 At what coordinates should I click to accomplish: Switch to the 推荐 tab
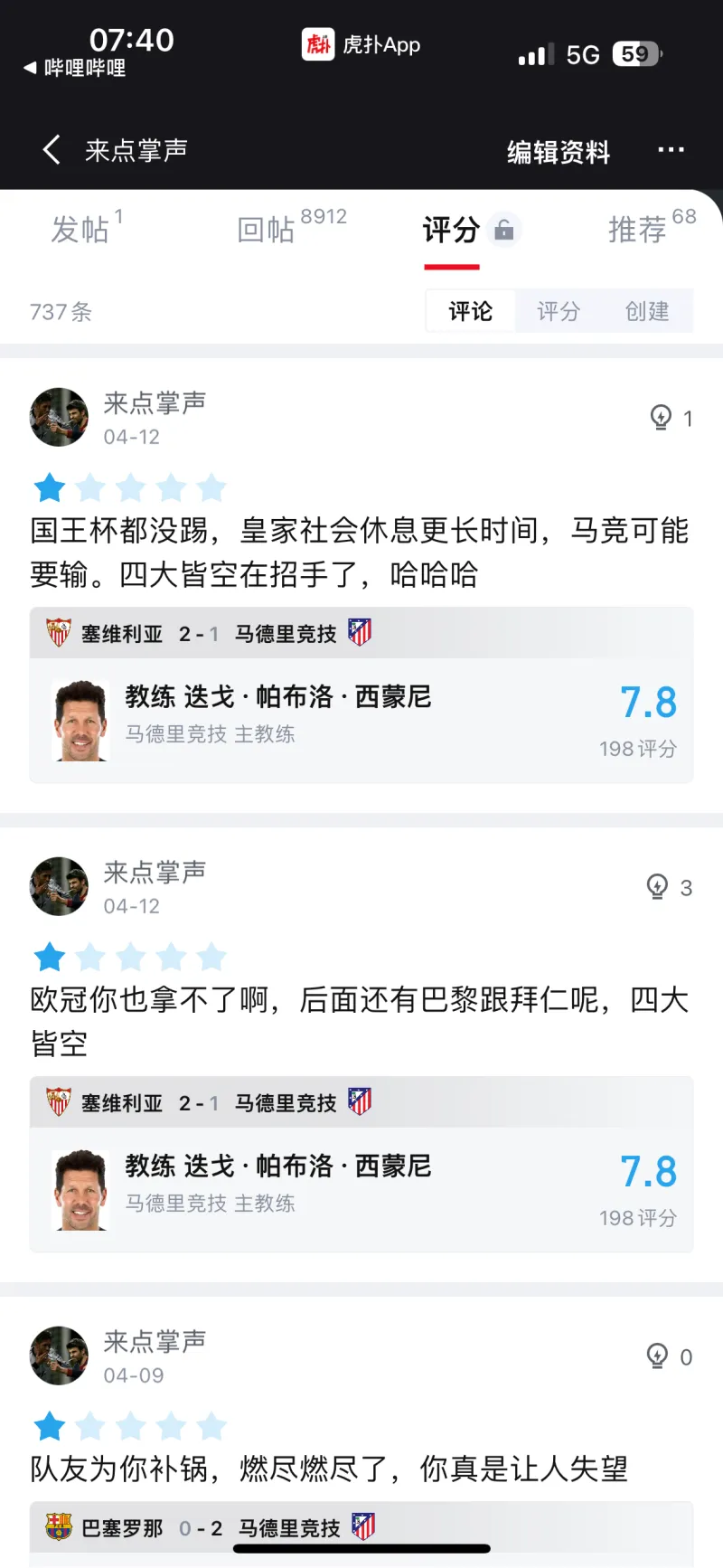(x=638, y=230)
